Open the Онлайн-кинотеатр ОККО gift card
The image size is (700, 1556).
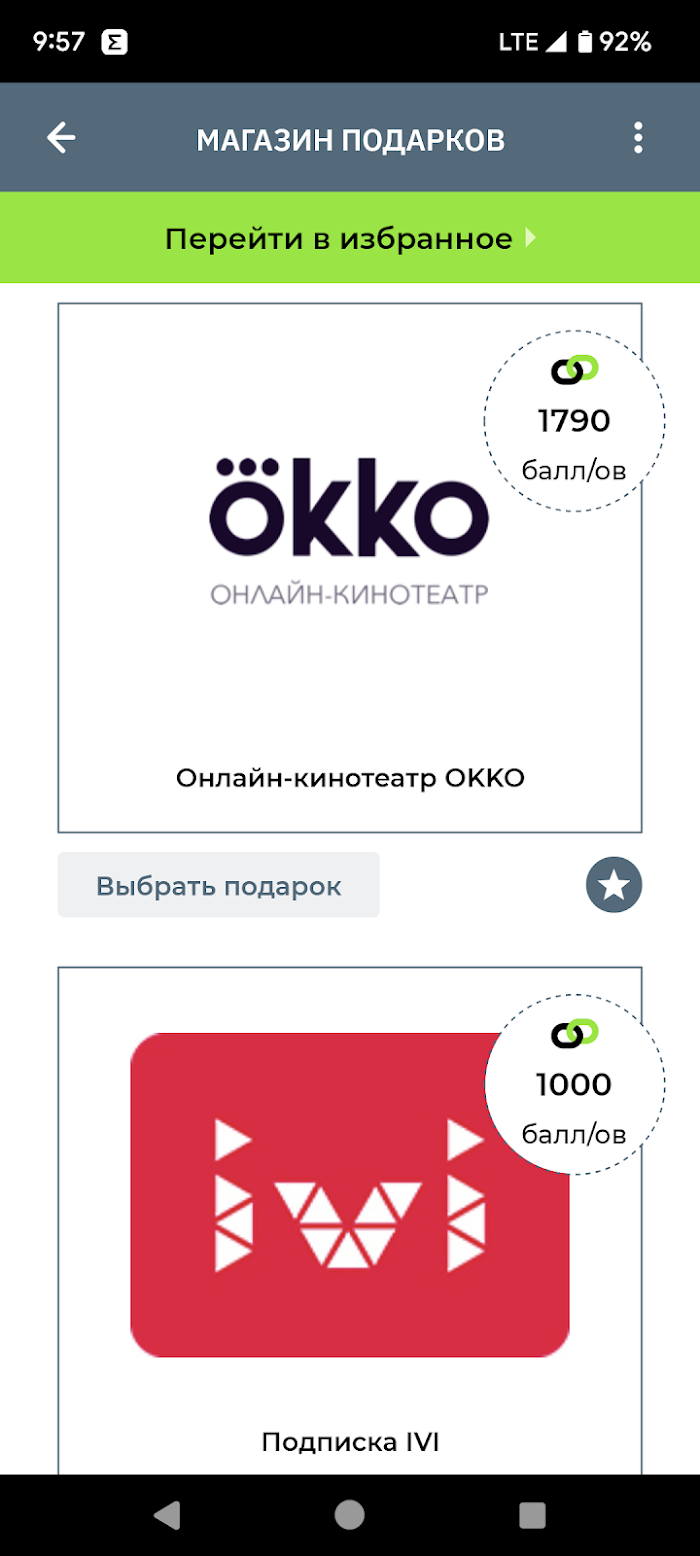[x=349, y=568]
